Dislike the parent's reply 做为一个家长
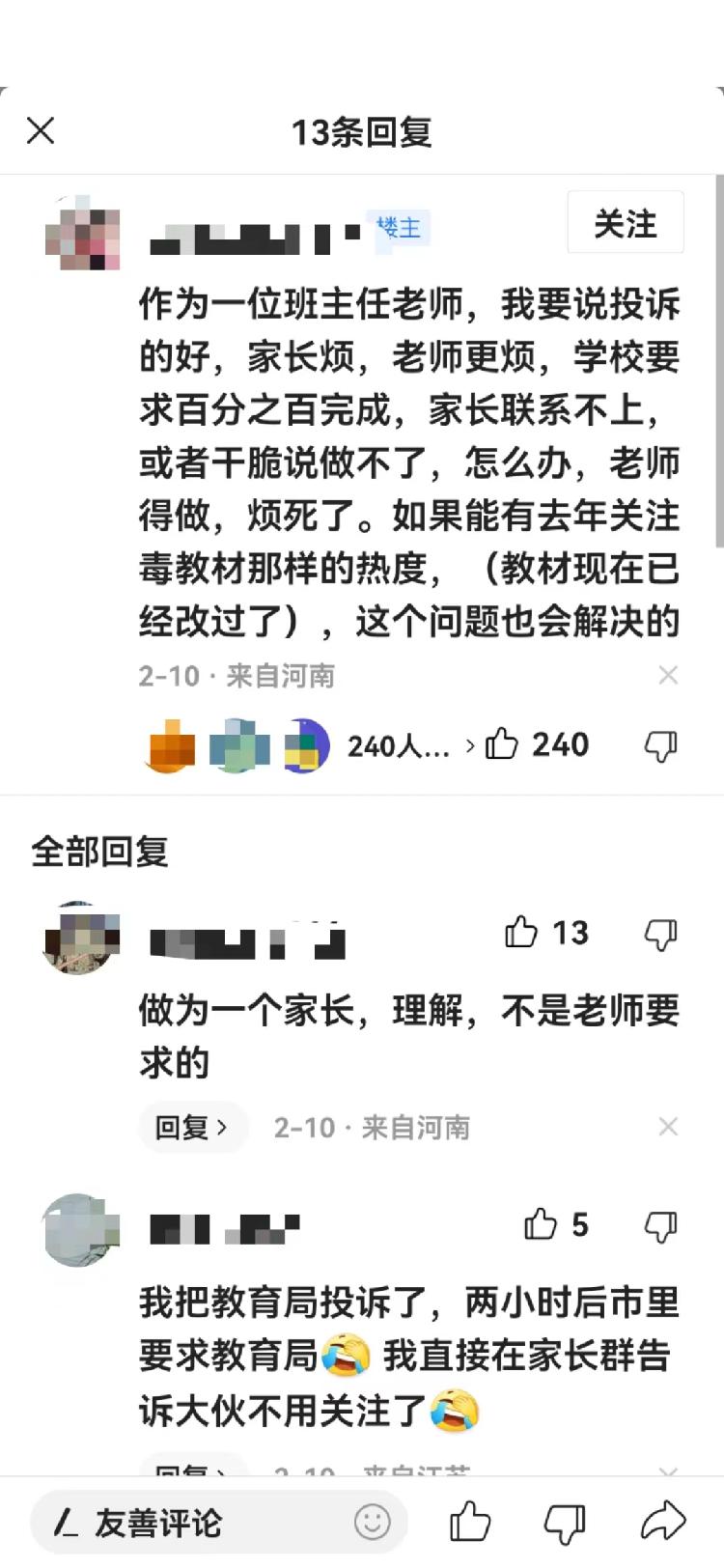Image resolution: width=724 pixels, height=1568 pixels. tap(660, 933)
